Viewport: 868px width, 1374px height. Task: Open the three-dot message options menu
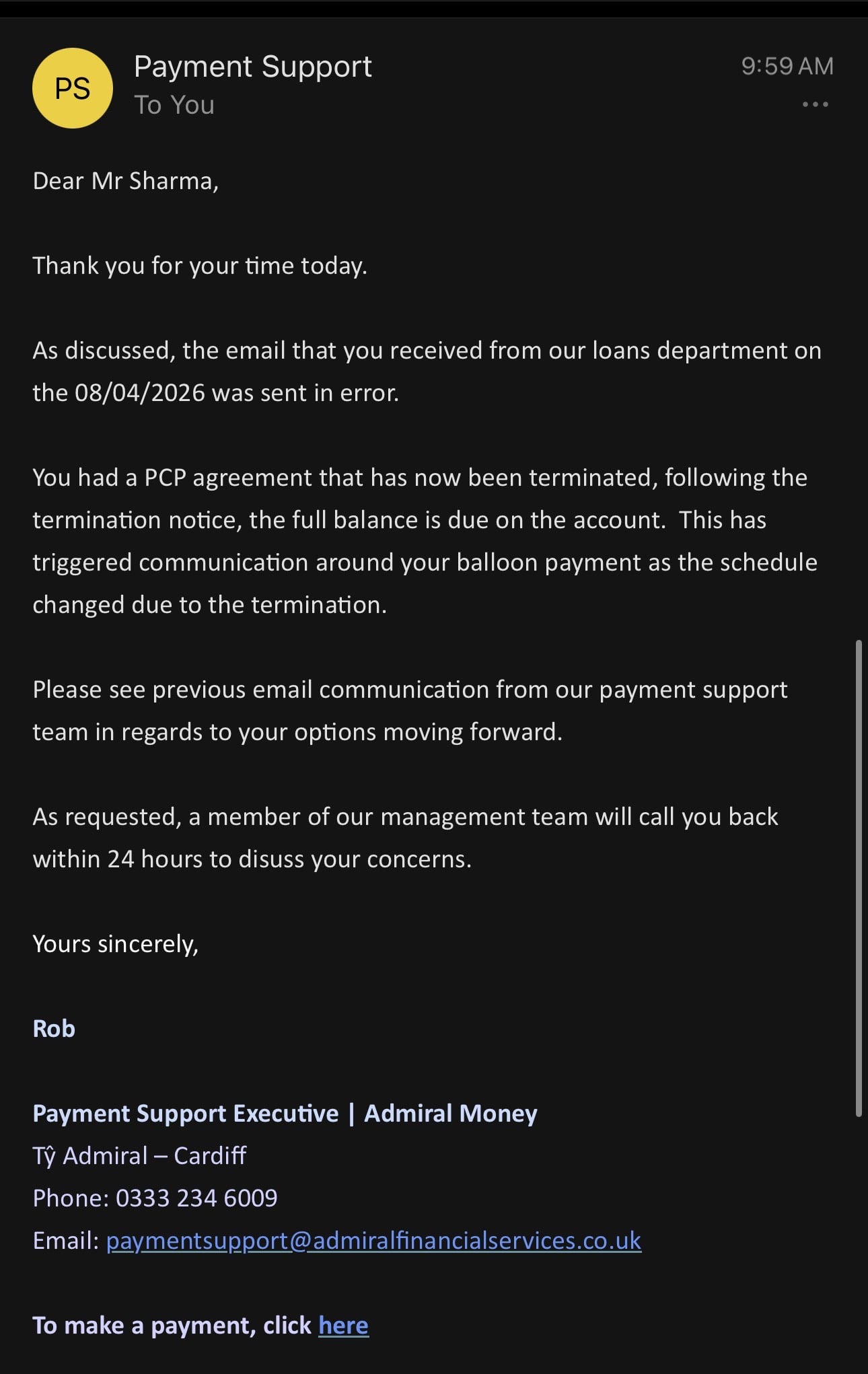point(815,104)
